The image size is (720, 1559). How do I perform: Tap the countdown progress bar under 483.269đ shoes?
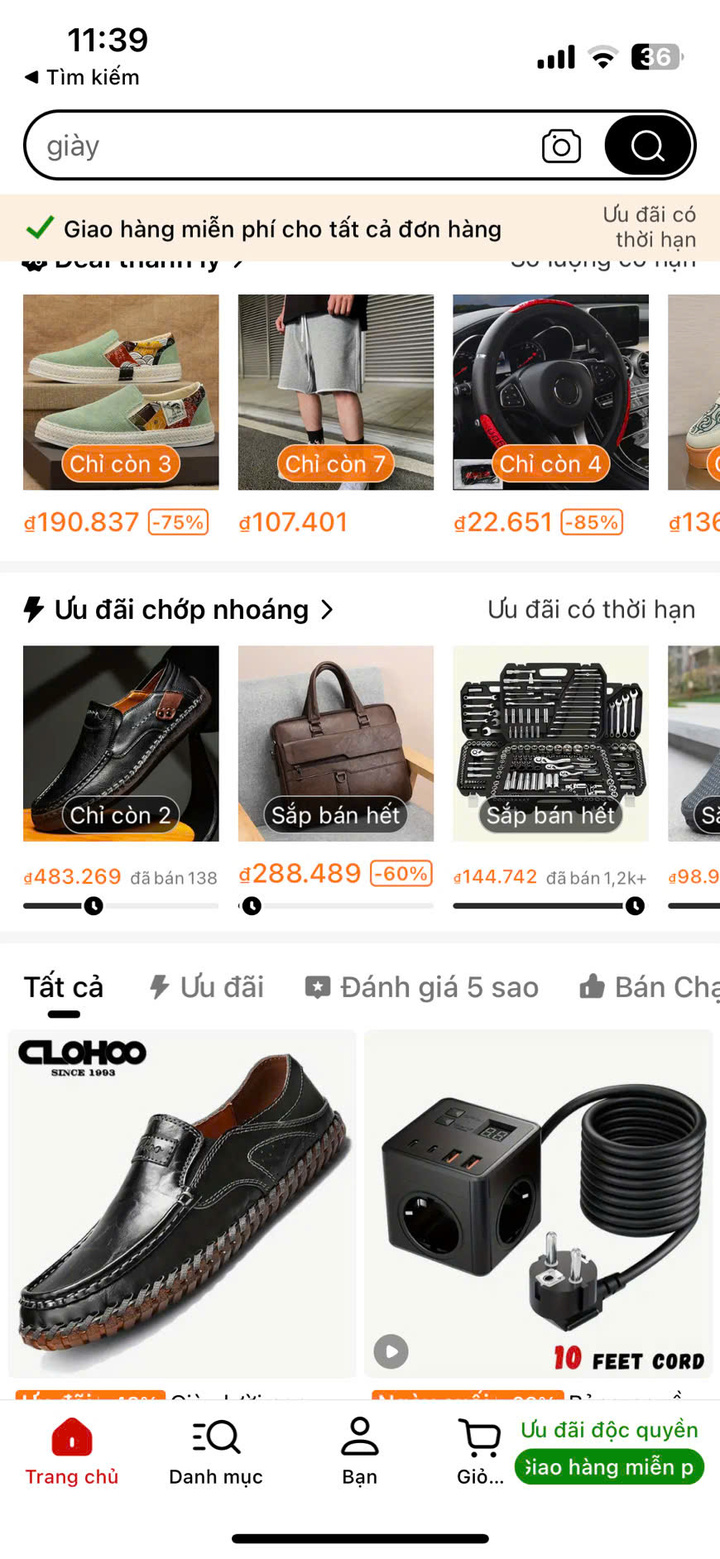pos(120,906)
